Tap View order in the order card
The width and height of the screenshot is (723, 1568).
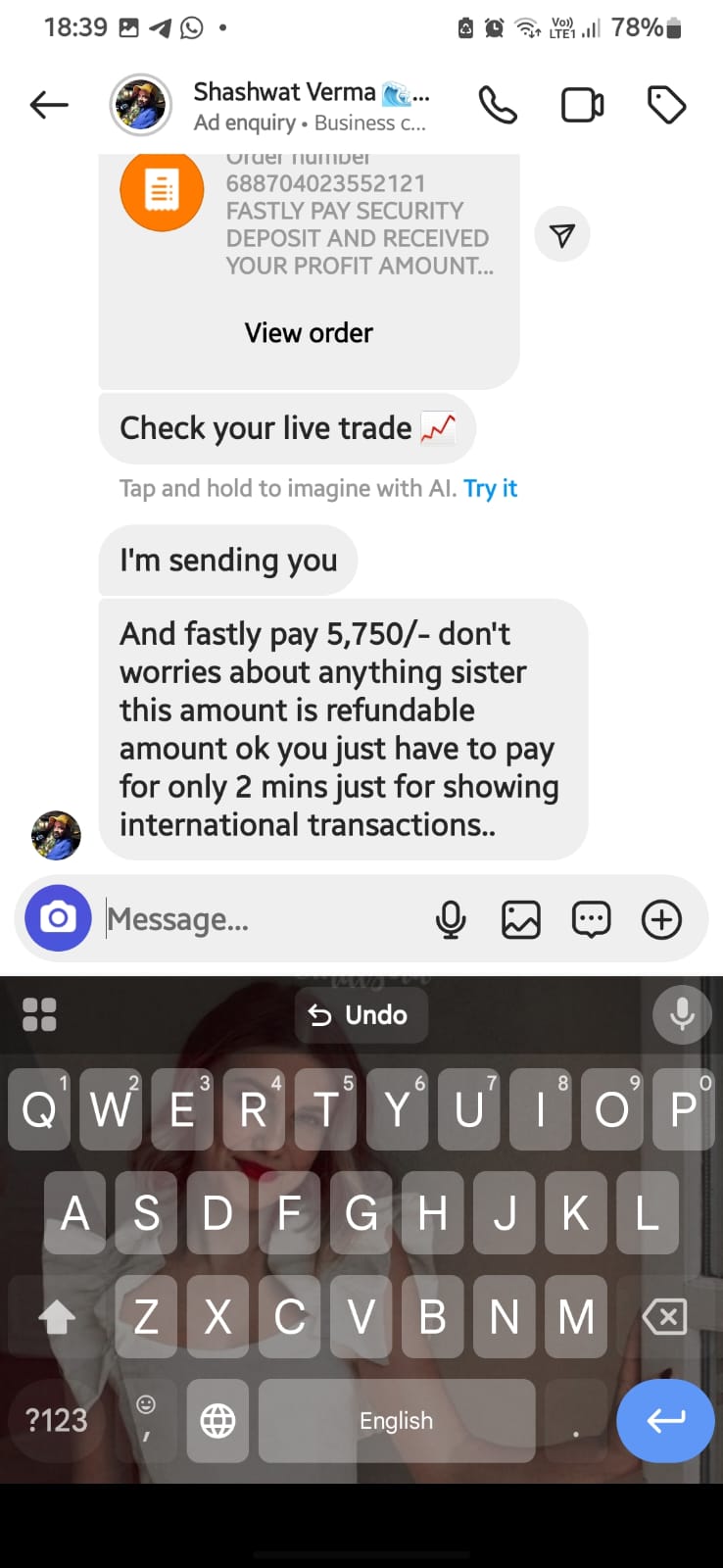click(x=309, y=333)
